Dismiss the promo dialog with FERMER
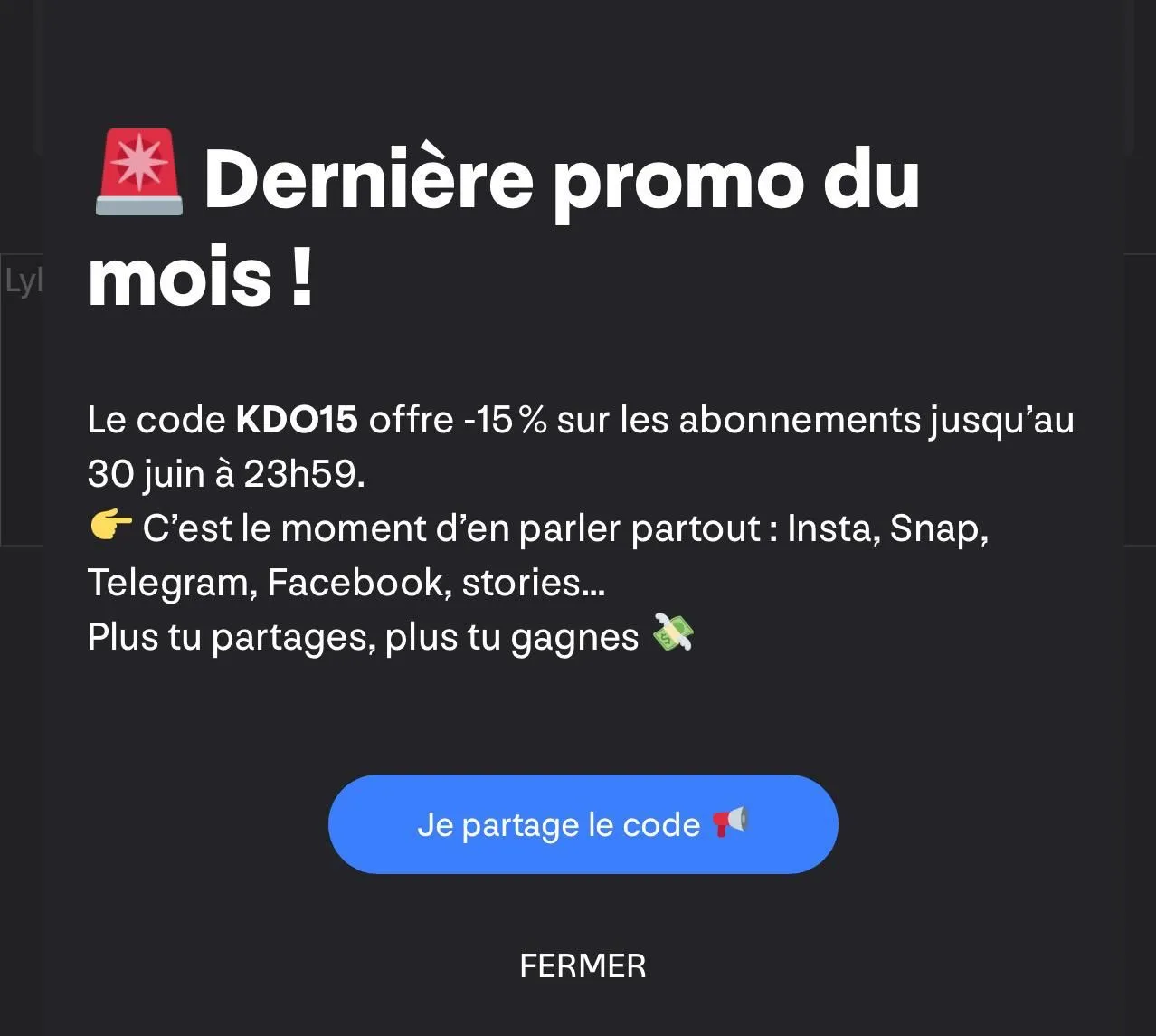The image size is (1156, 1036). click(x=583, y=965)
